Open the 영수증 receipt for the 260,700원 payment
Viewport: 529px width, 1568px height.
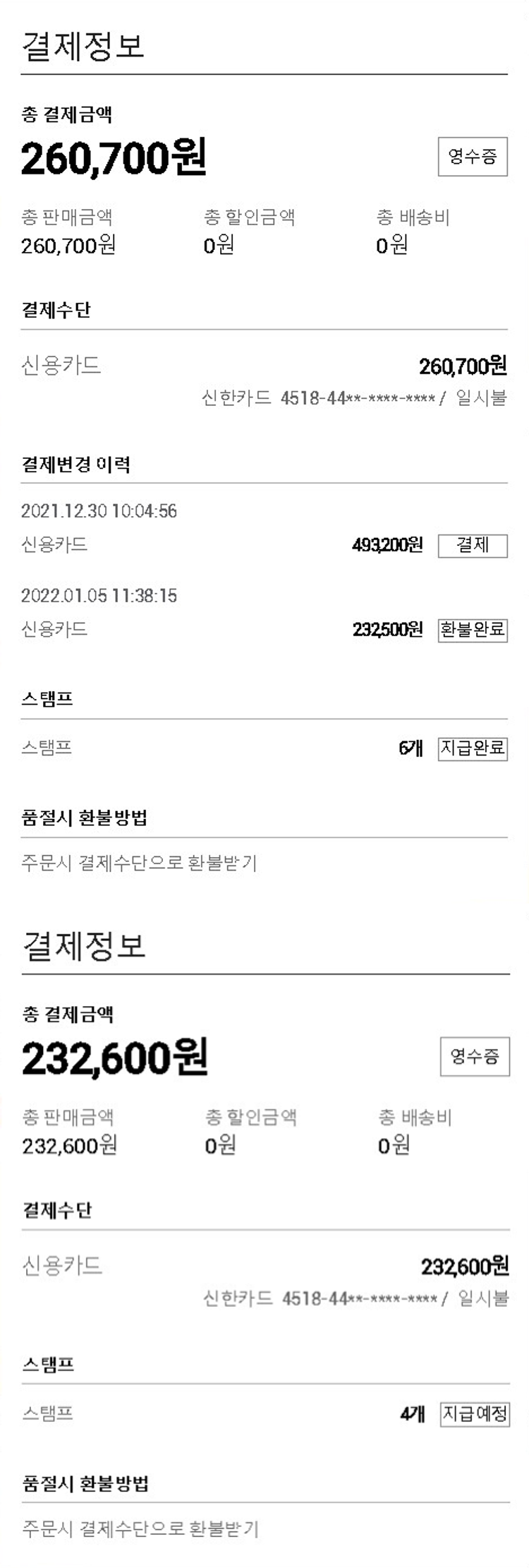coord(472,157)
